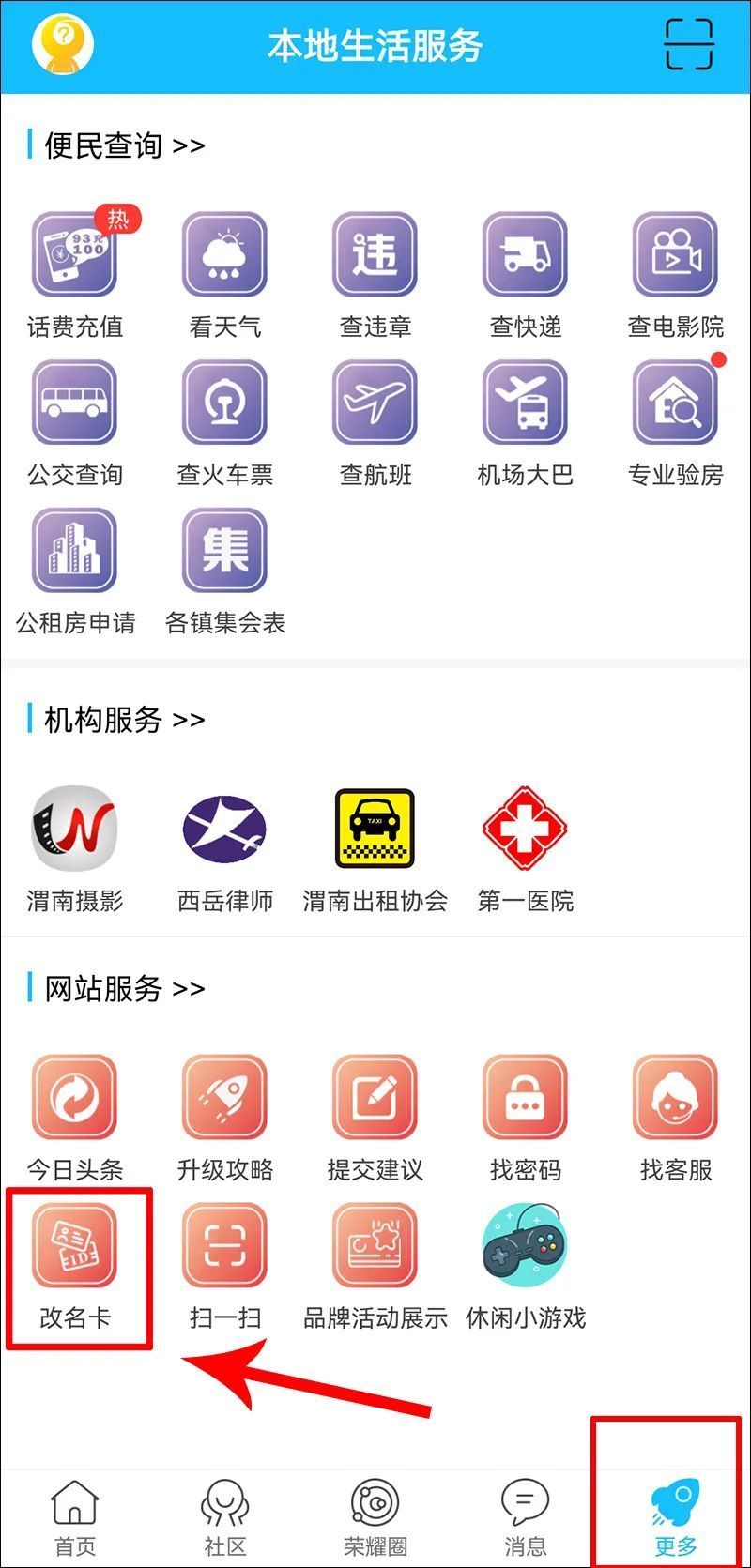Open 专业验房 house inspection
Image resolution: width=751 pixels, height=1568 pixels.
point(676,422)
